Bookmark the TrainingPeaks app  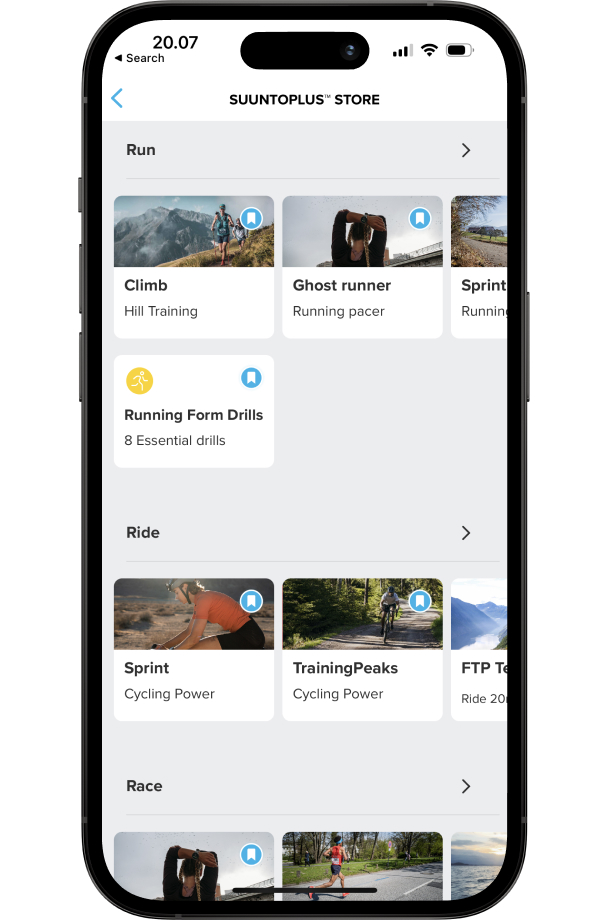[x=420, y=600]
